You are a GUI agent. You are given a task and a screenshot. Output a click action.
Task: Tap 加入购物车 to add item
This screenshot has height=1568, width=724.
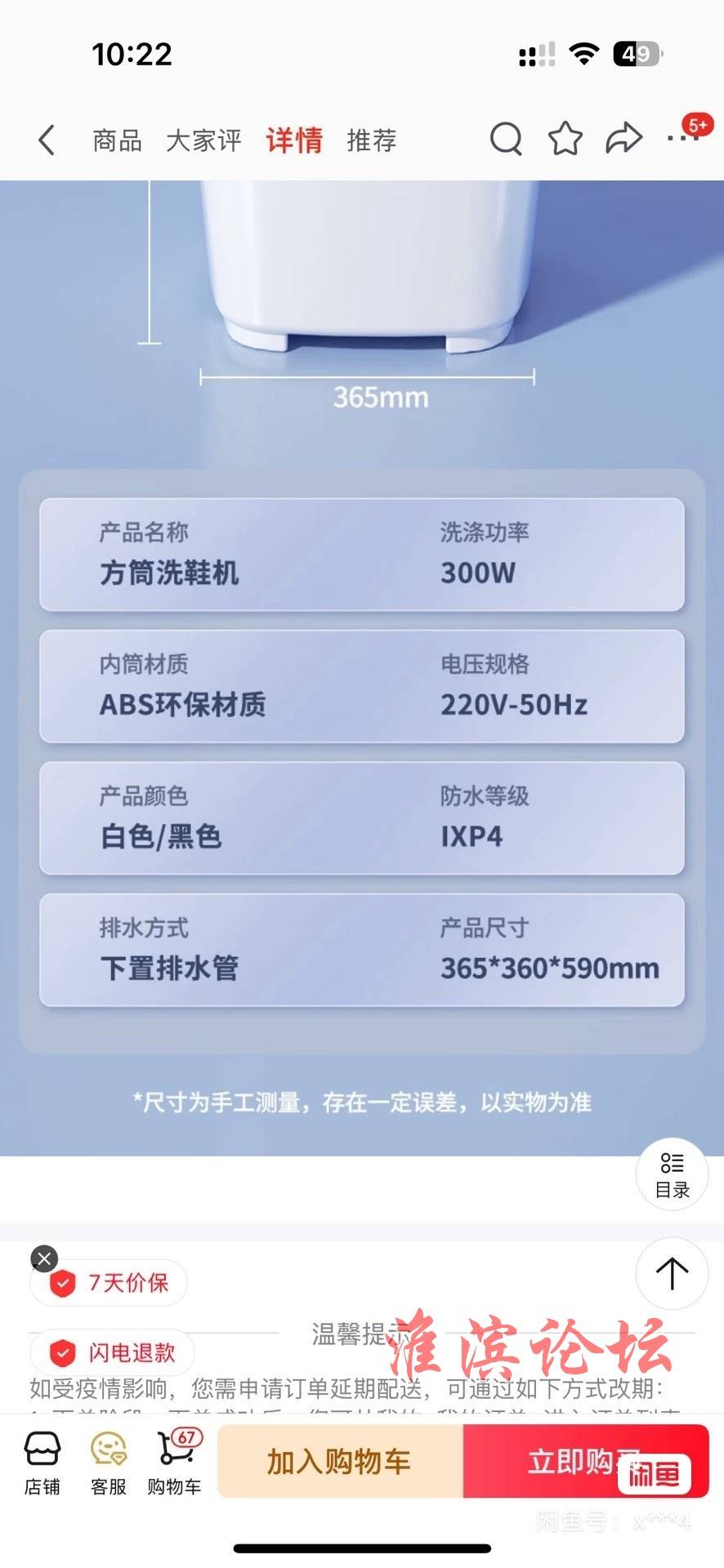pos(339,1461)
